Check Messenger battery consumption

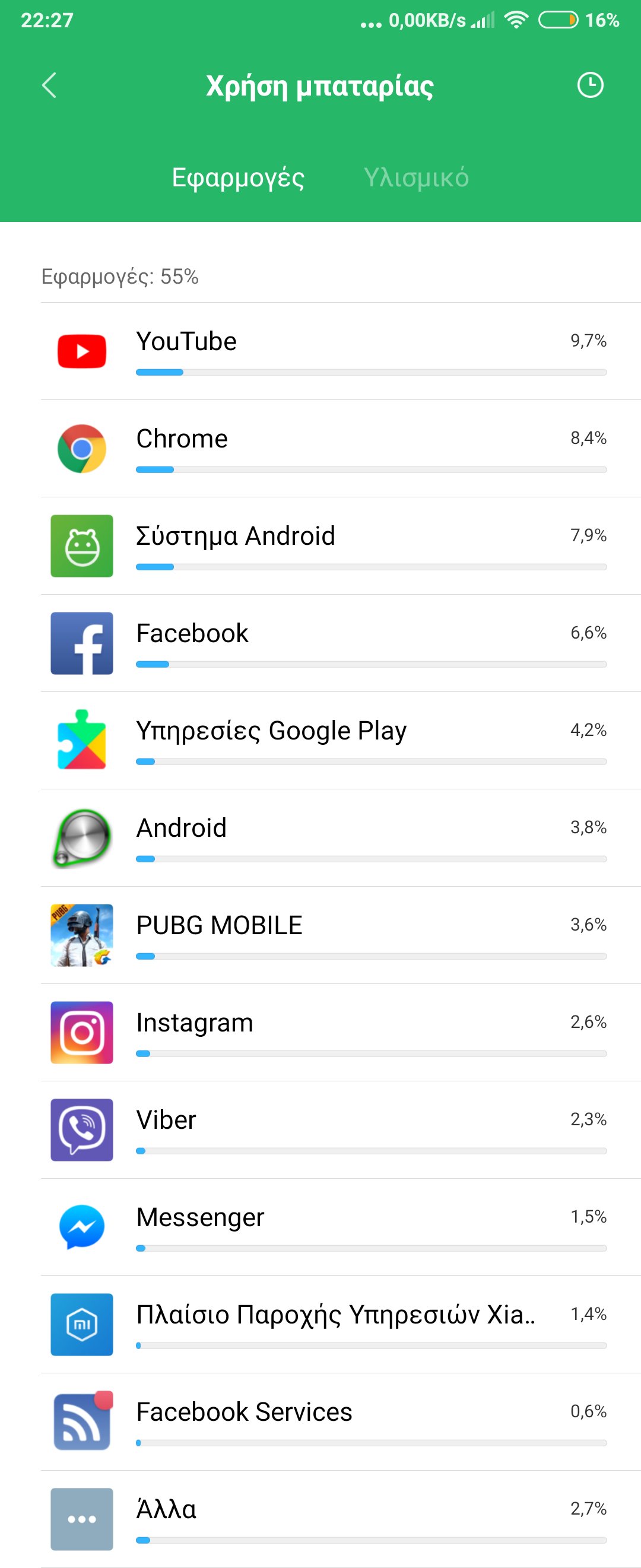click(340, 1228)
